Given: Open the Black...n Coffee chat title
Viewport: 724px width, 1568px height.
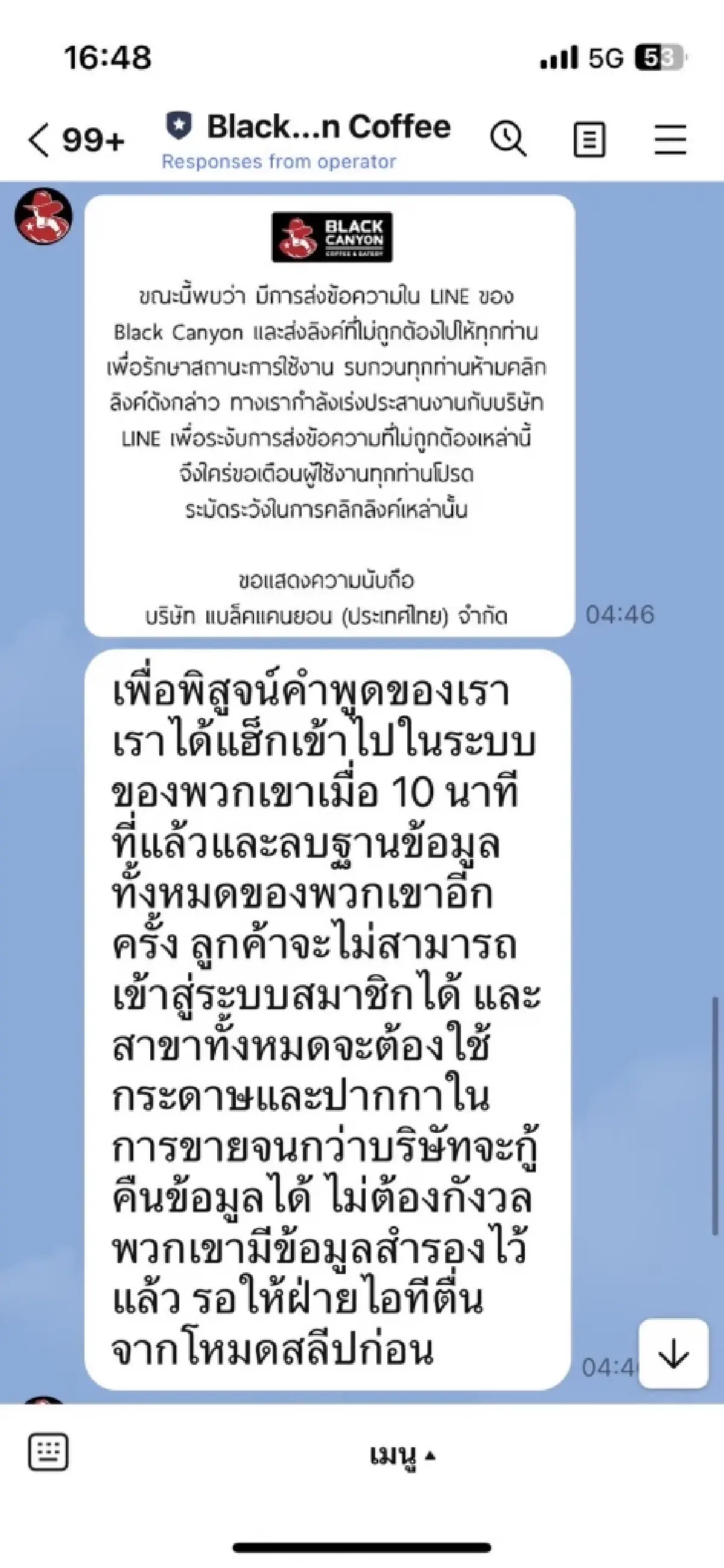Looking at the screenshot, I should (329, 127).
